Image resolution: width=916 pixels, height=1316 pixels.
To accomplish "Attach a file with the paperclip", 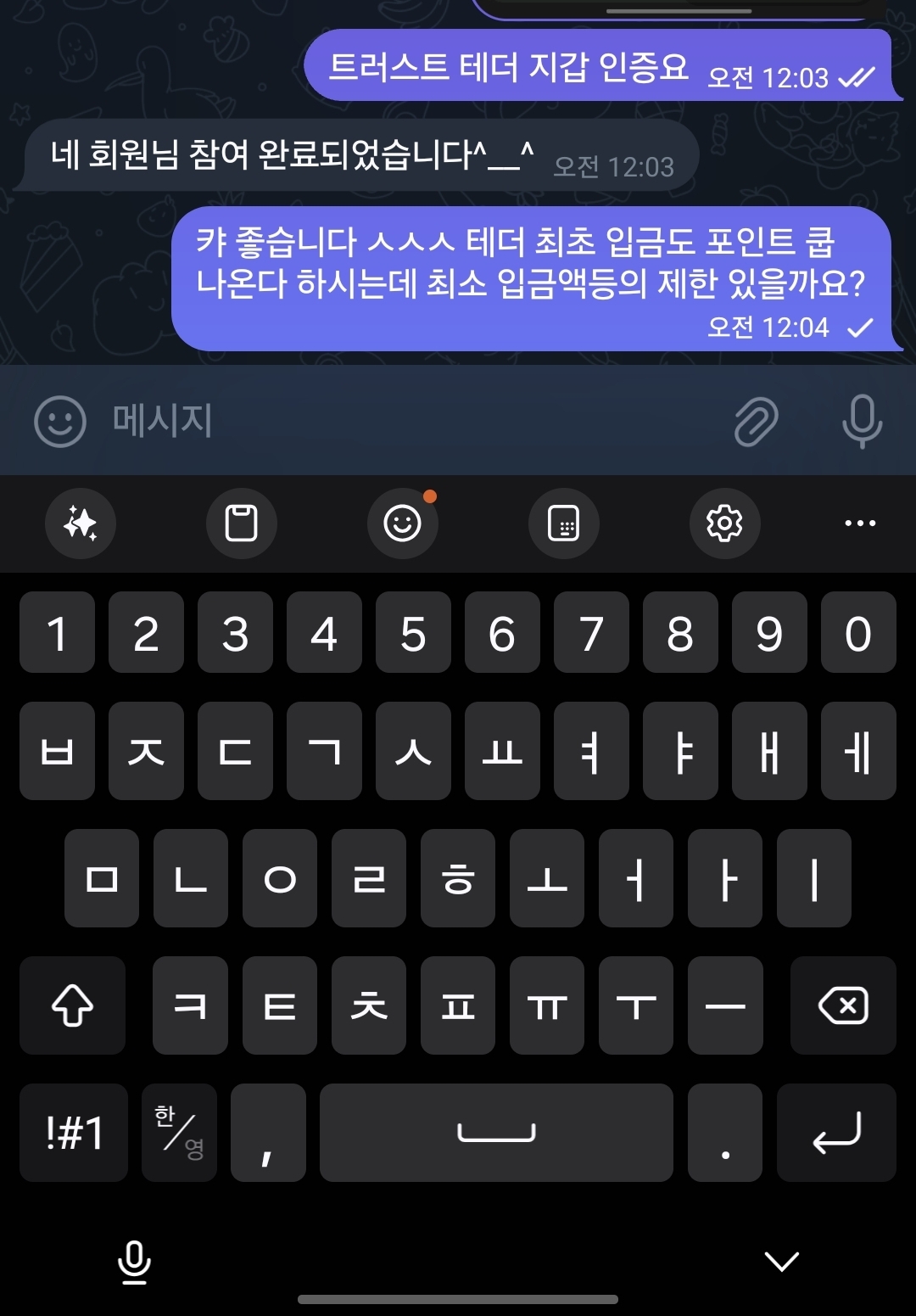I will pos(756,421).
